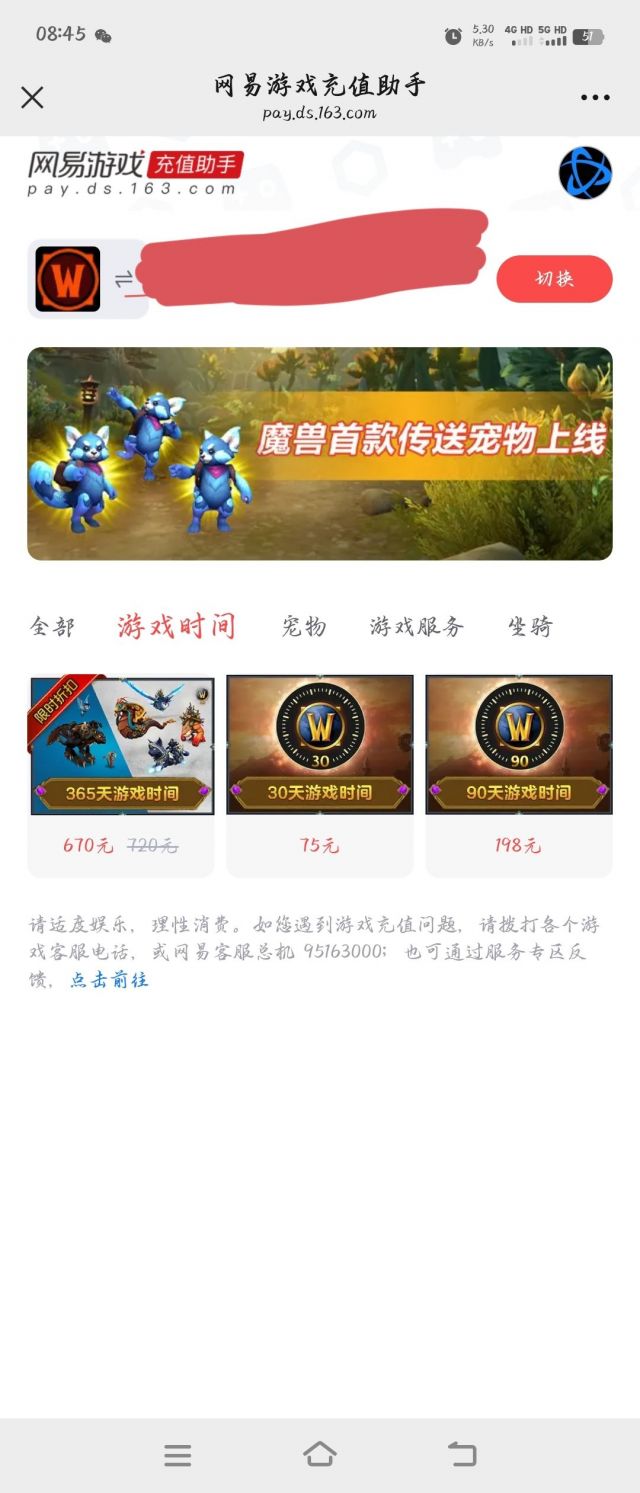The height and width of the screenshot is (1493, 640).
Task: Pick the 90天游戏时间 card for 198元
Action: click(x=518, y=775)
